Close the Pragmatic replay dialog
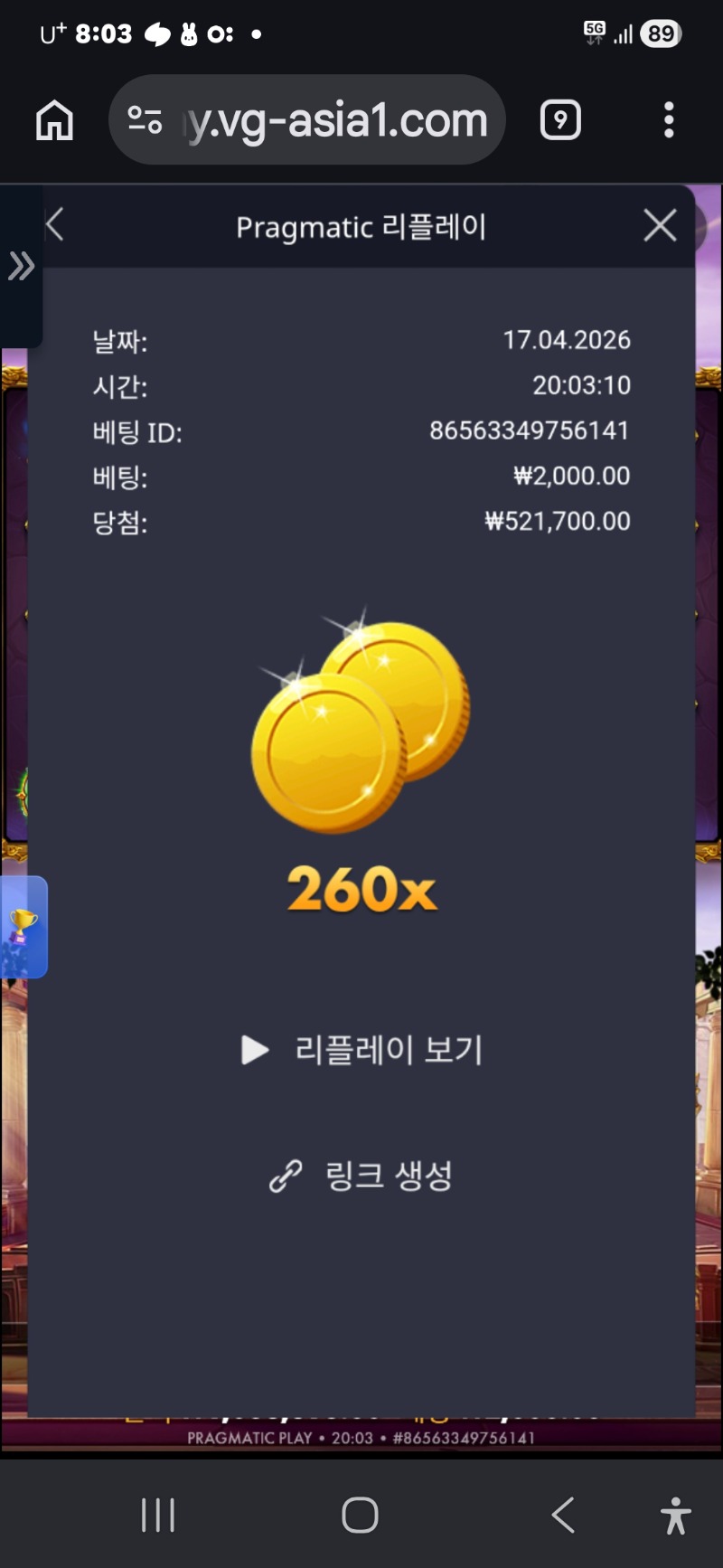 point(660,225)
